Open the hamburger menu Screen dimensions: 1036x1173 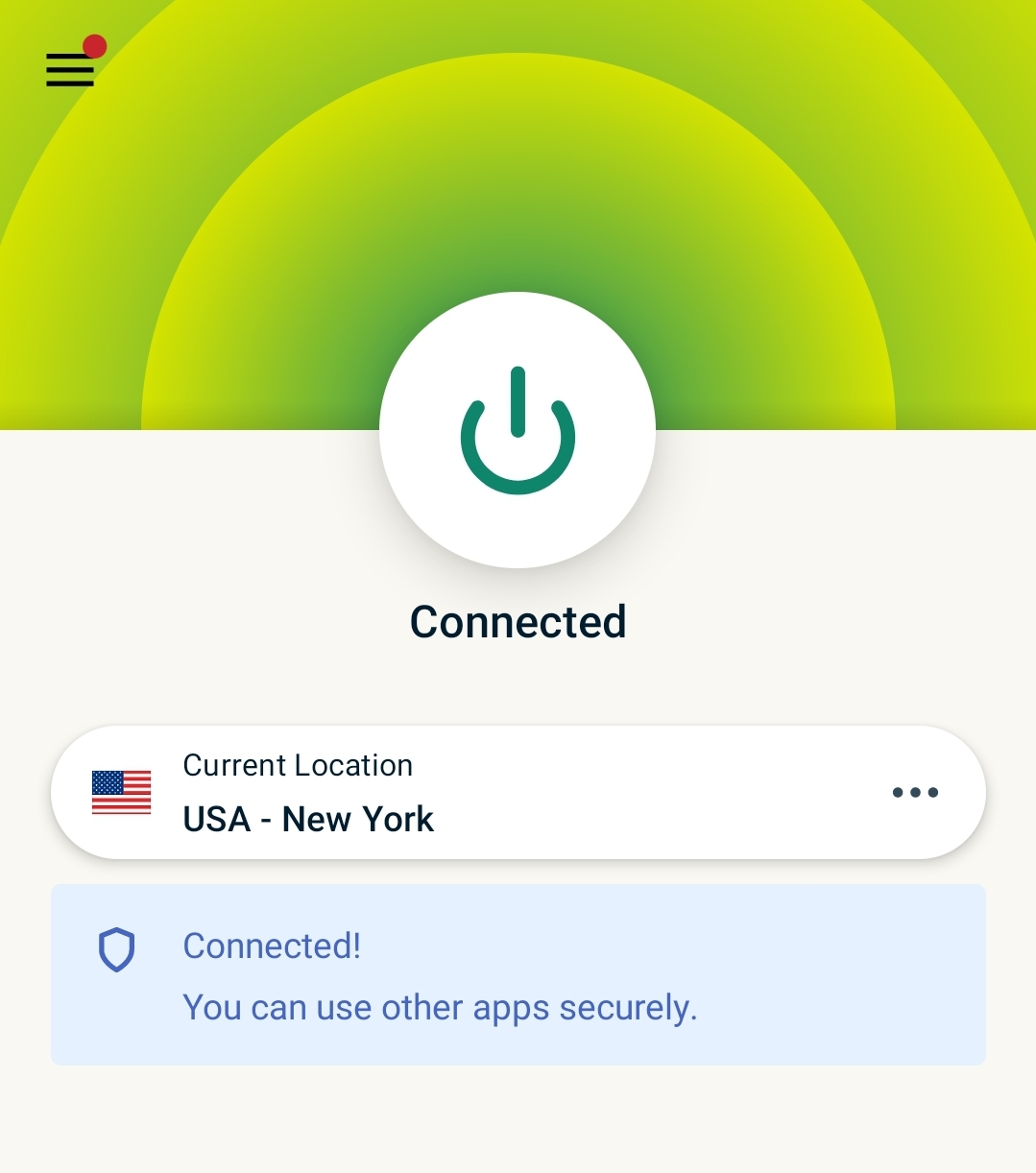pos(70,69)
